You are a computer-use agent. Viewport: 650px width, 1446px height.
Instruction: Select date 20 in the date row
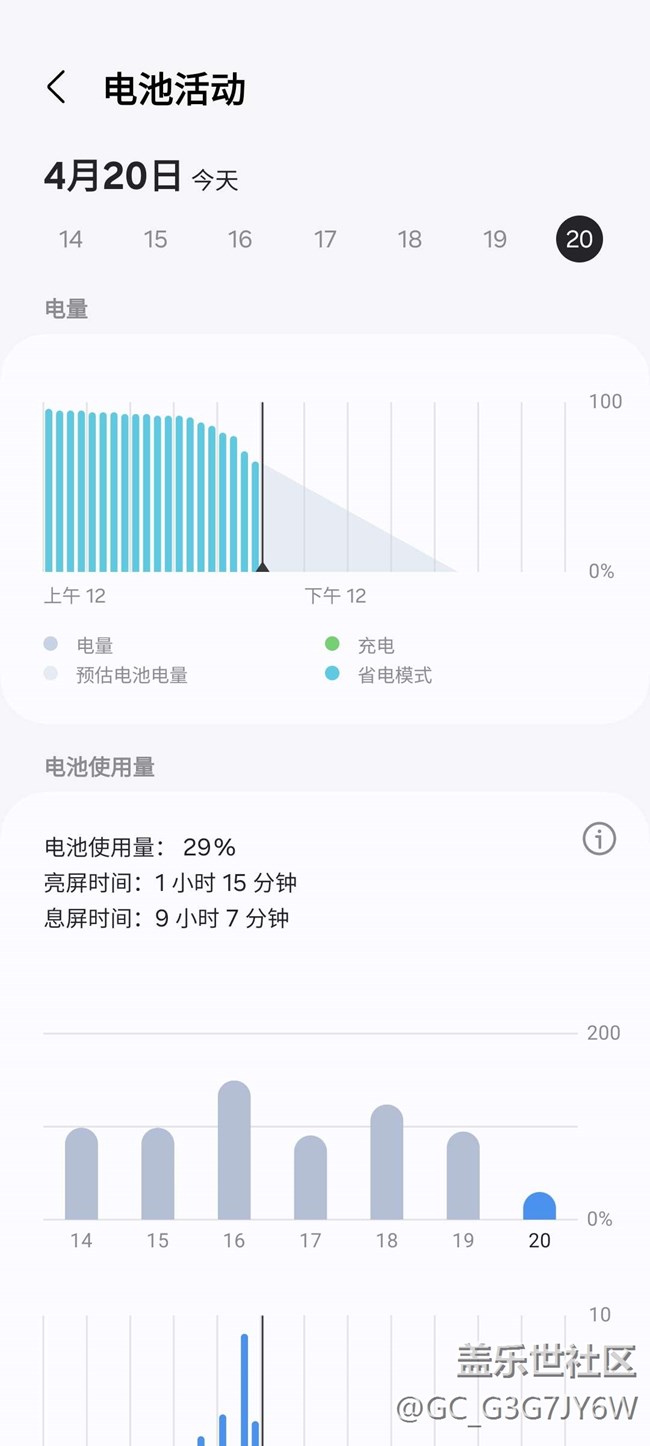[580, 239]
